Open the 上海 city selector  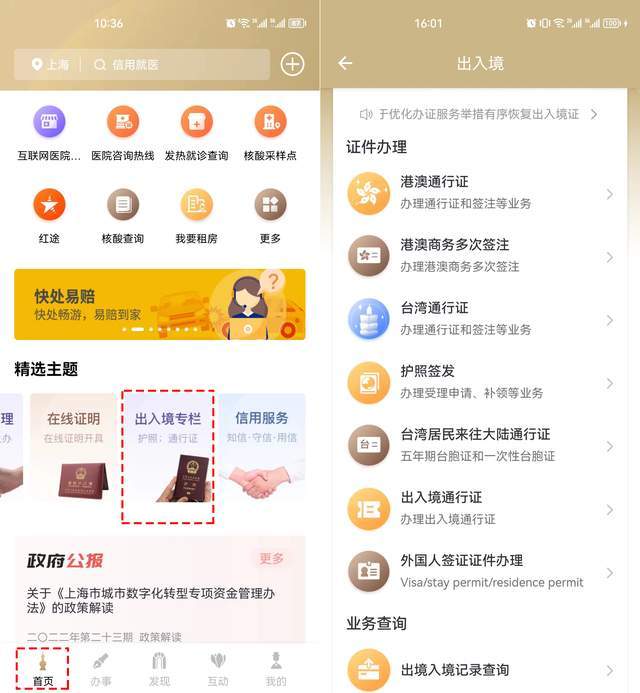[x=50, y=65]
